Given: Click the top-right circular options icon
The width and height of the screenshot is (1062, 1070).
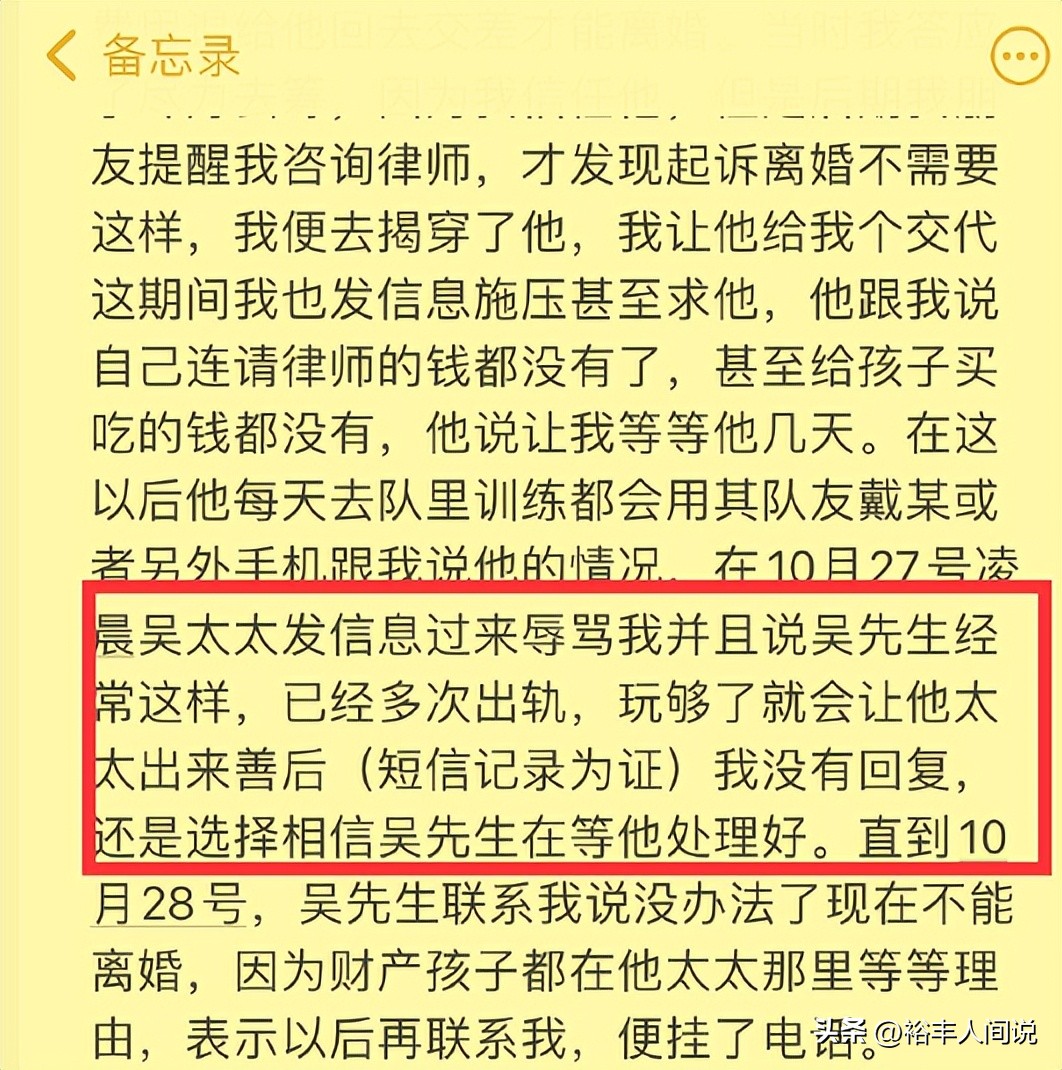Looking at the screenshot, I should (x=1019, y=55).
